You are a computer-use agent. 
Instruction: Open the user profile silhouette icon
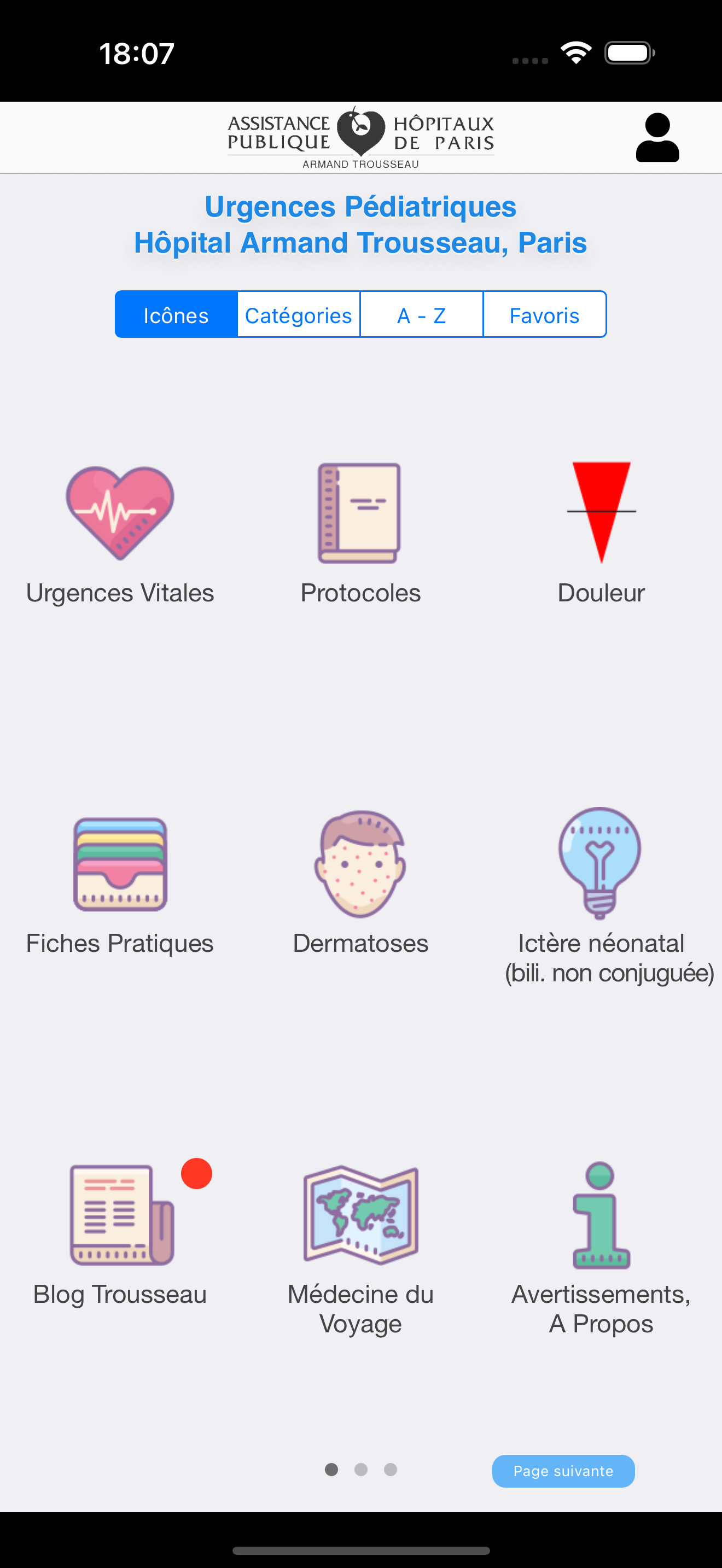coord(657,137)
